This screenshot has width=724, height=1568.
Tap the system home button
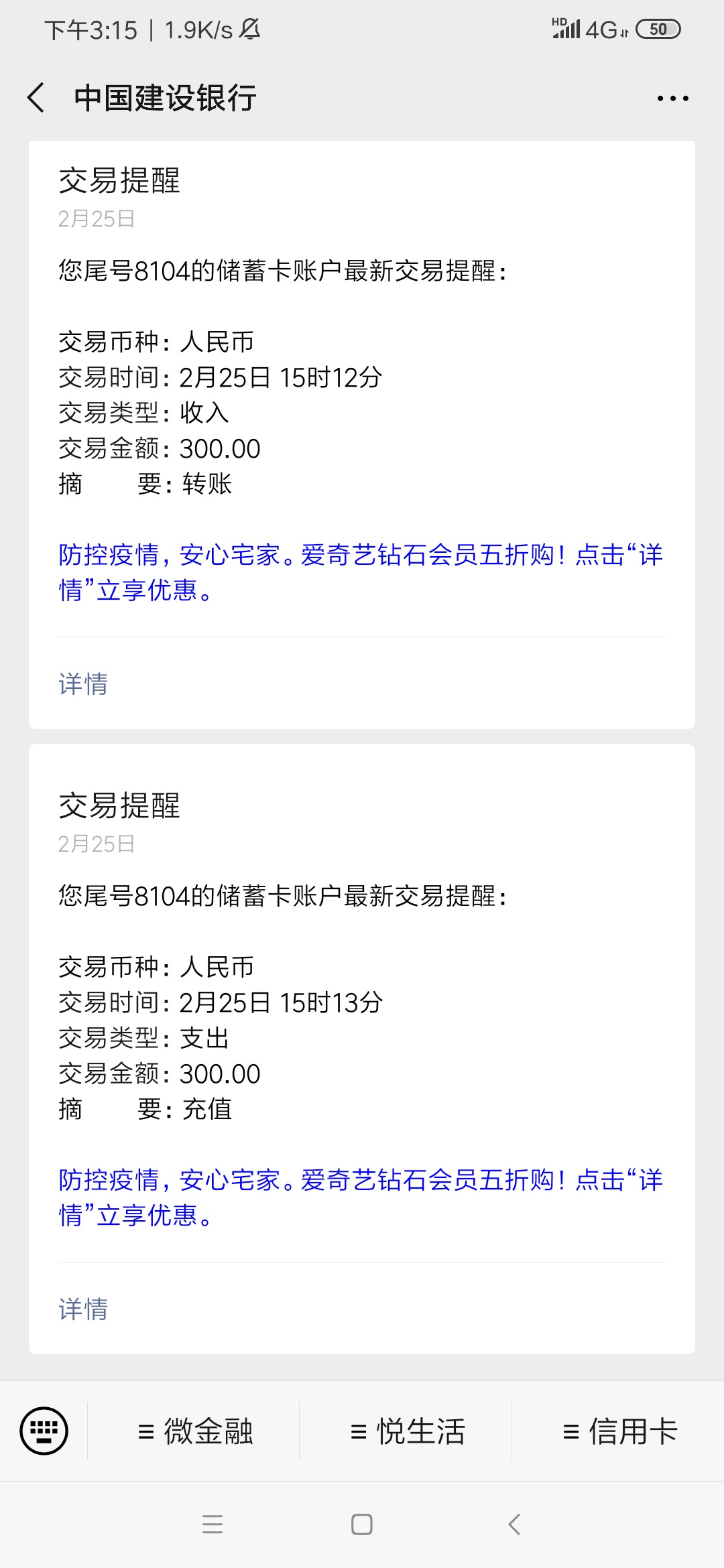[362, 1524]
